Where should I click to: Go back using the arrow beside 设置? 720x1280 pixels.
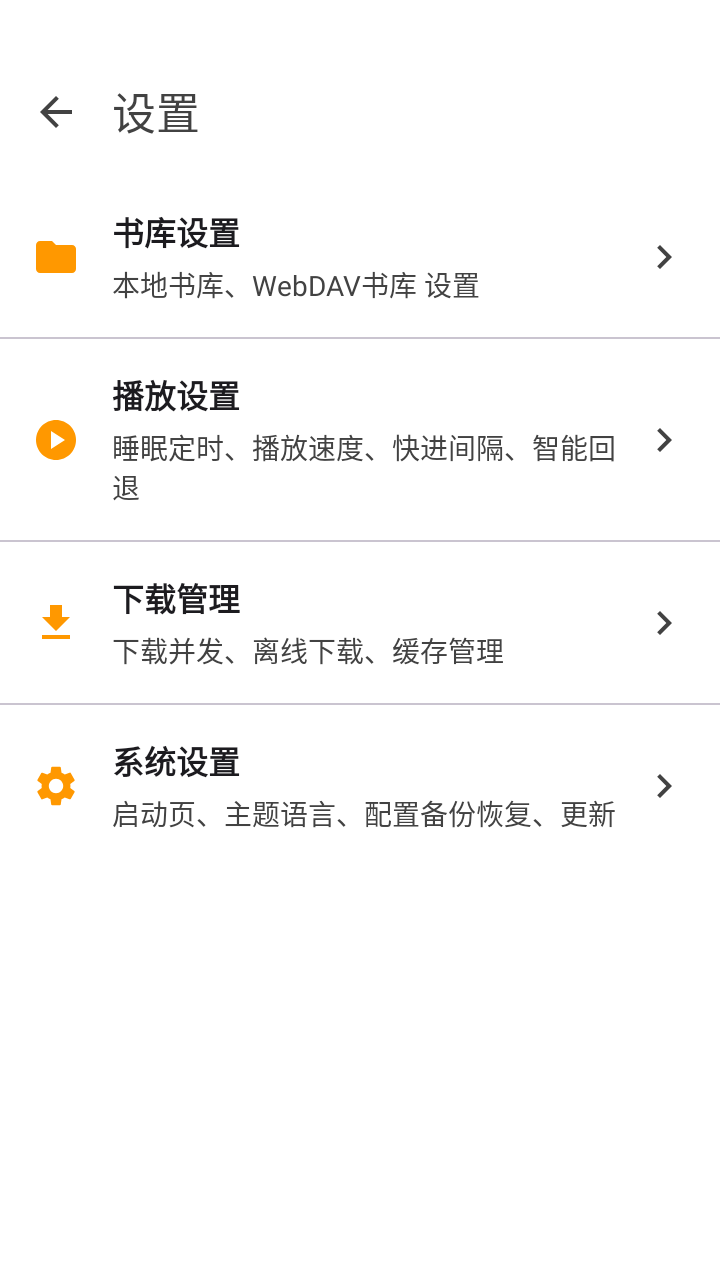click(56, 112)
